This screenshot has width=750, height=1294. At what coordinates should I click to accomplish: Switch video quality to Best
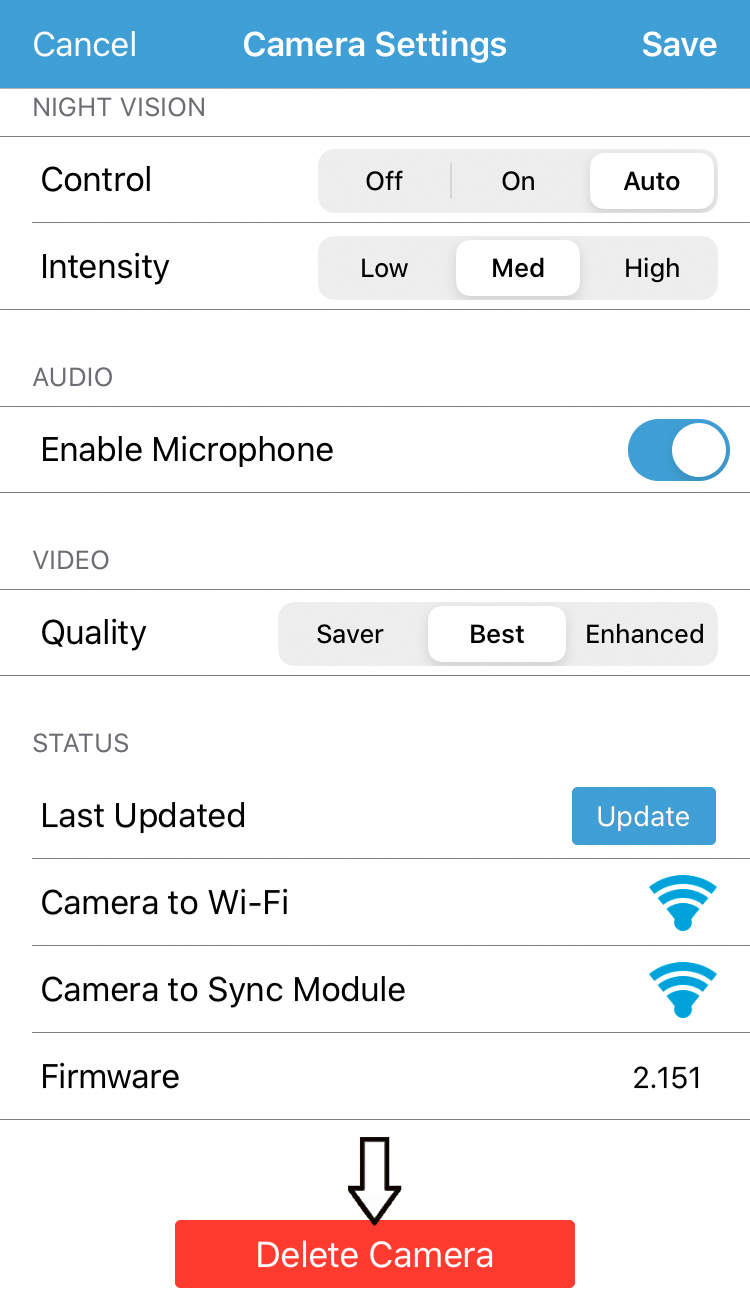(497, 634)
